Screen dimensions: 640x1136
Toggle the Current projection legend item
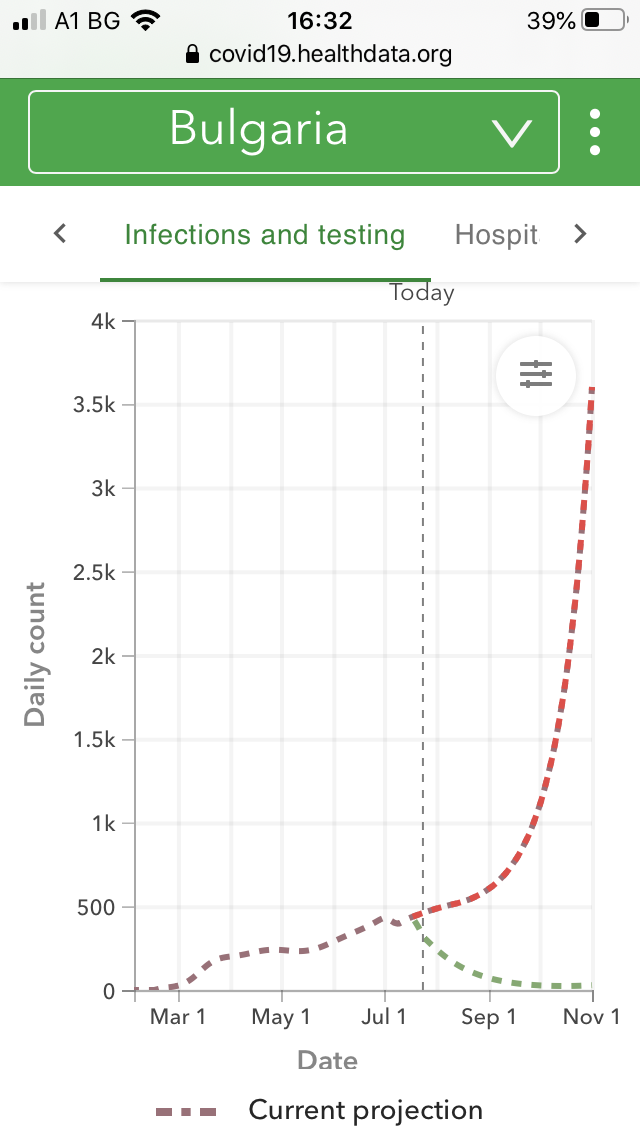tap(320, 1111)
